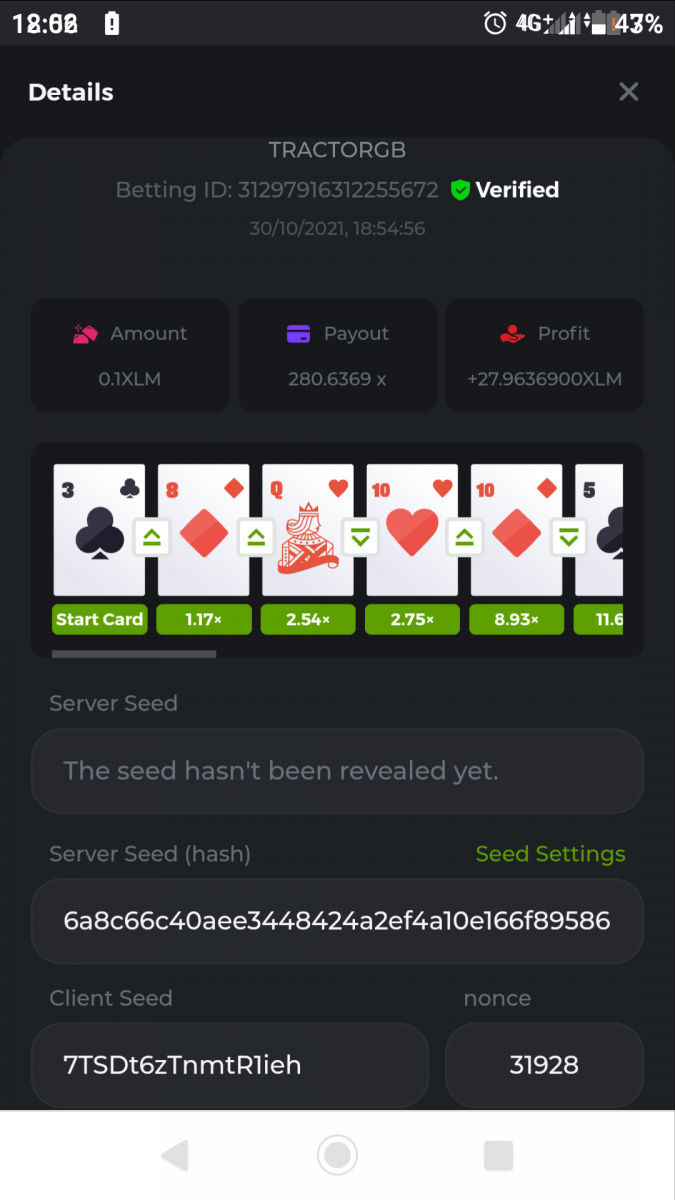Tap the Server Seed hash field
This screenshot has width=675, height=1200.
click(337, 921)
